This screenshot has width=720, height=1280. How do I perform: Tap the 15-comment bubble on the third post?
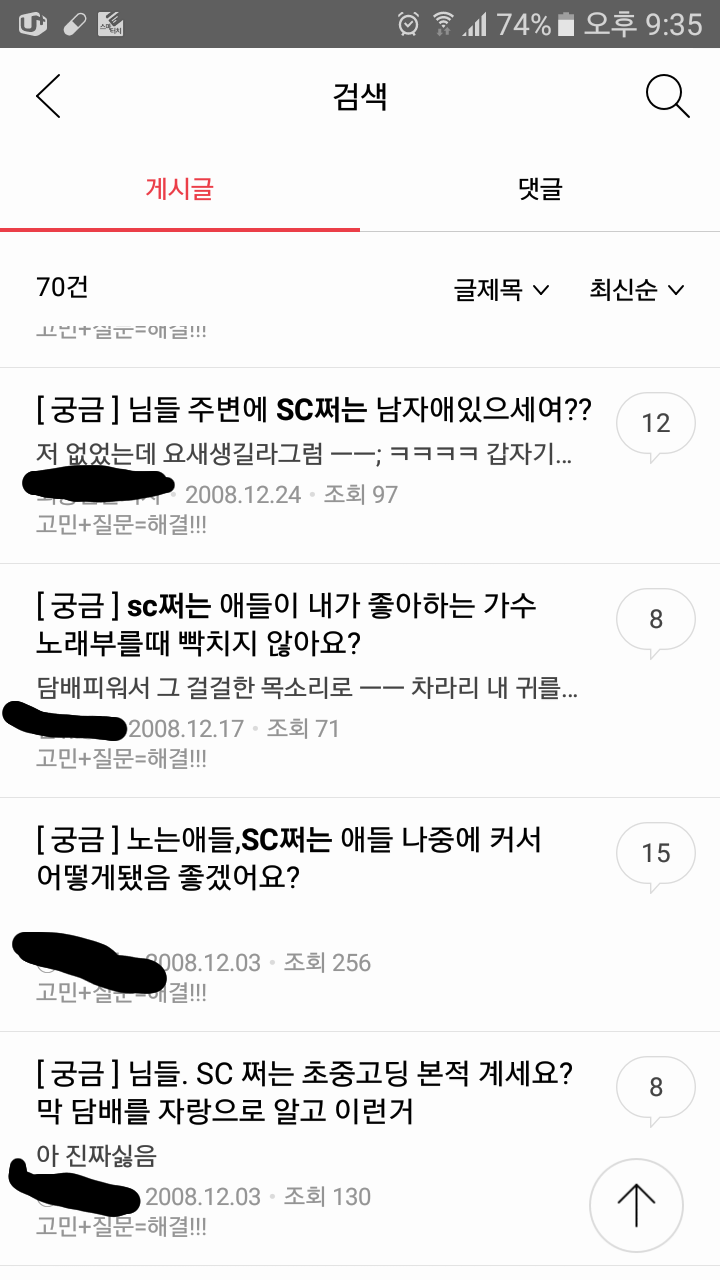point(656,853)
